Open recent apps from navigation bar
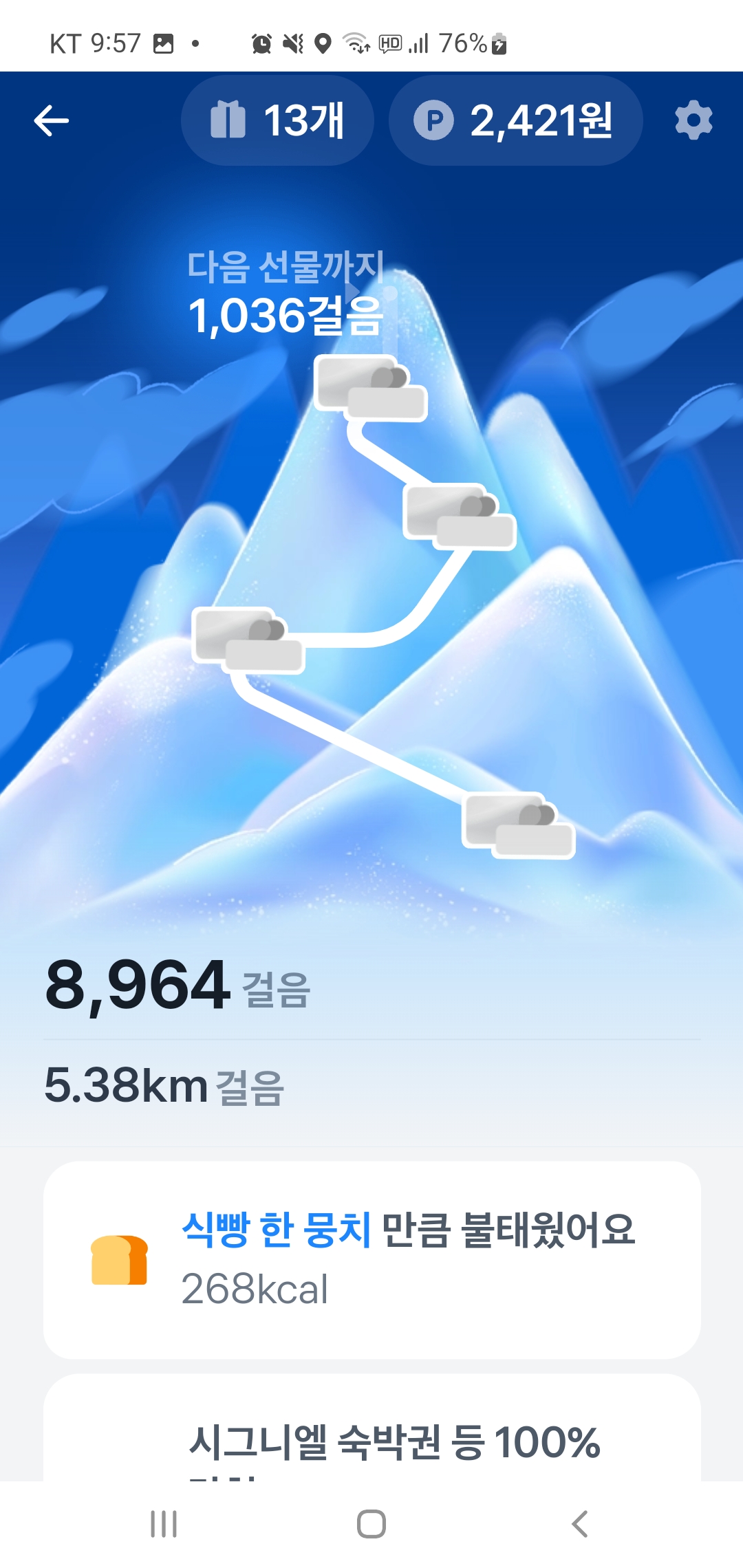The width and height of the screenshot is (743, 1568). point(164,1524)
